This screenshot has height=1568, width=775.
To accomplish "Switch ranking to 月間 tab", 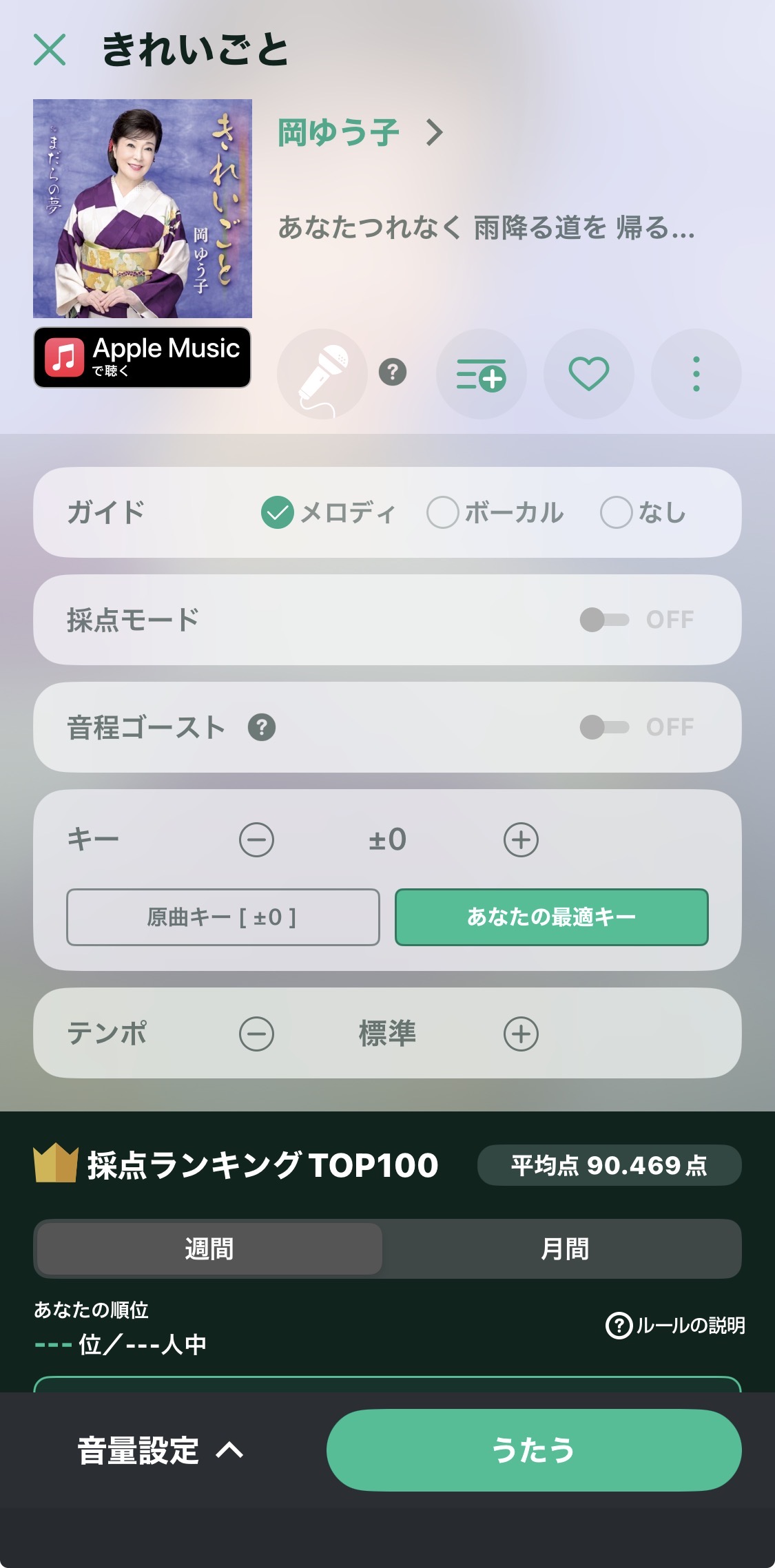I will tap(564, 1249).
